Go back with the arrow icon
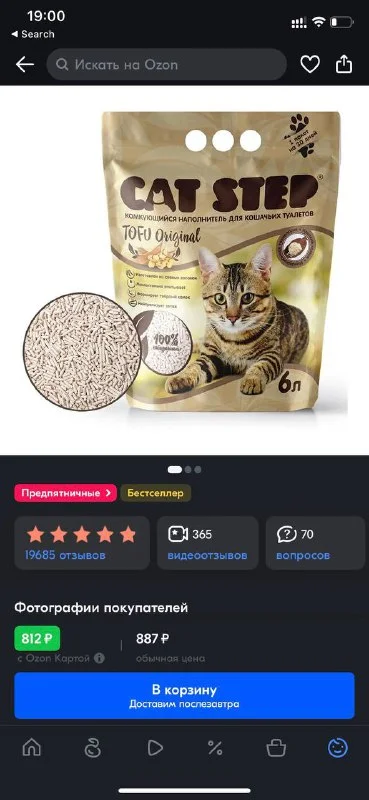 (x=24, y=65)
